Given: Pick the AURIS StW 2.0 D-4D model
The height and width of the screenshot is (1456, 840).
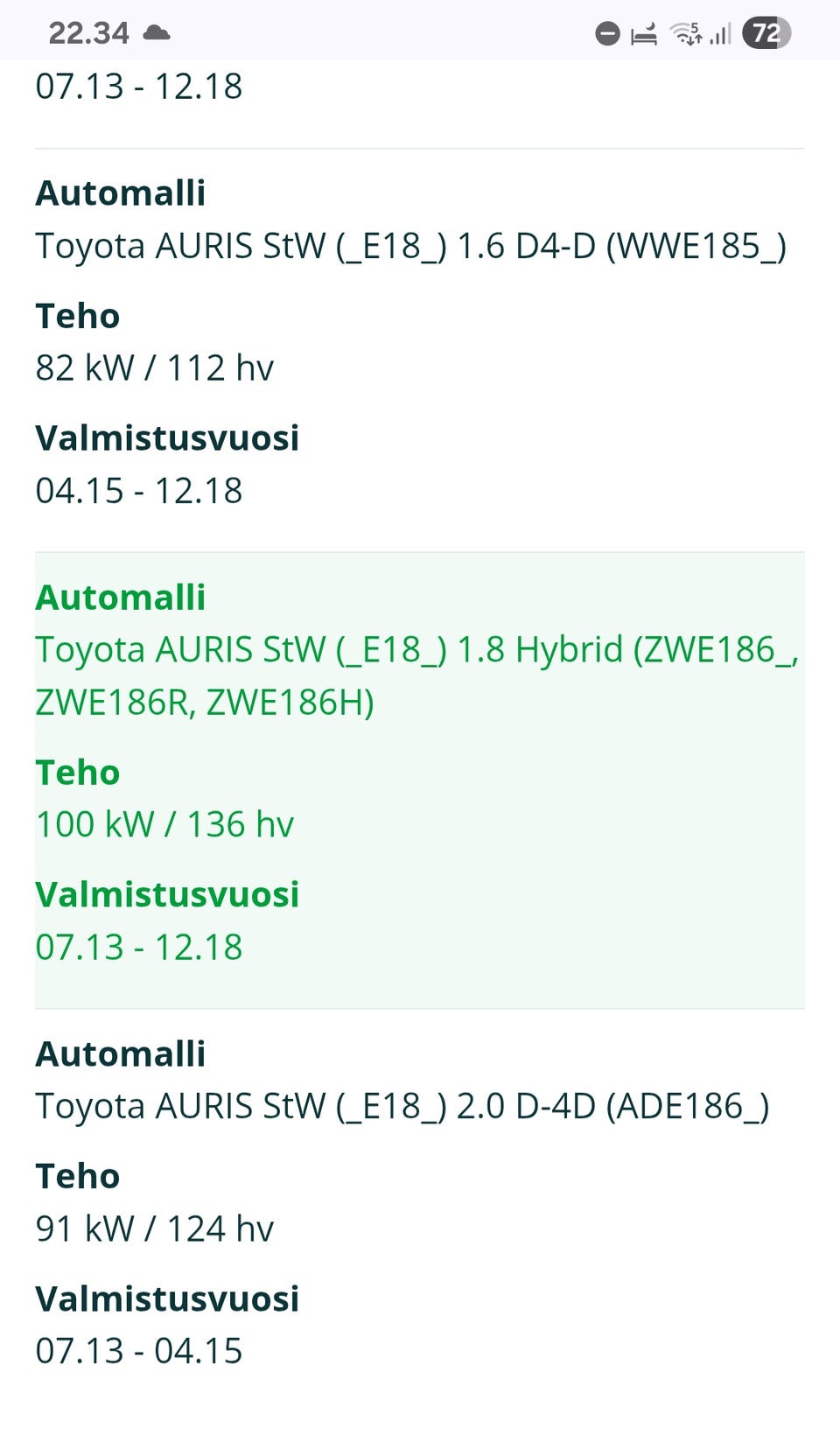Looking at the screenshot, I should click(x=402, y=1107).
